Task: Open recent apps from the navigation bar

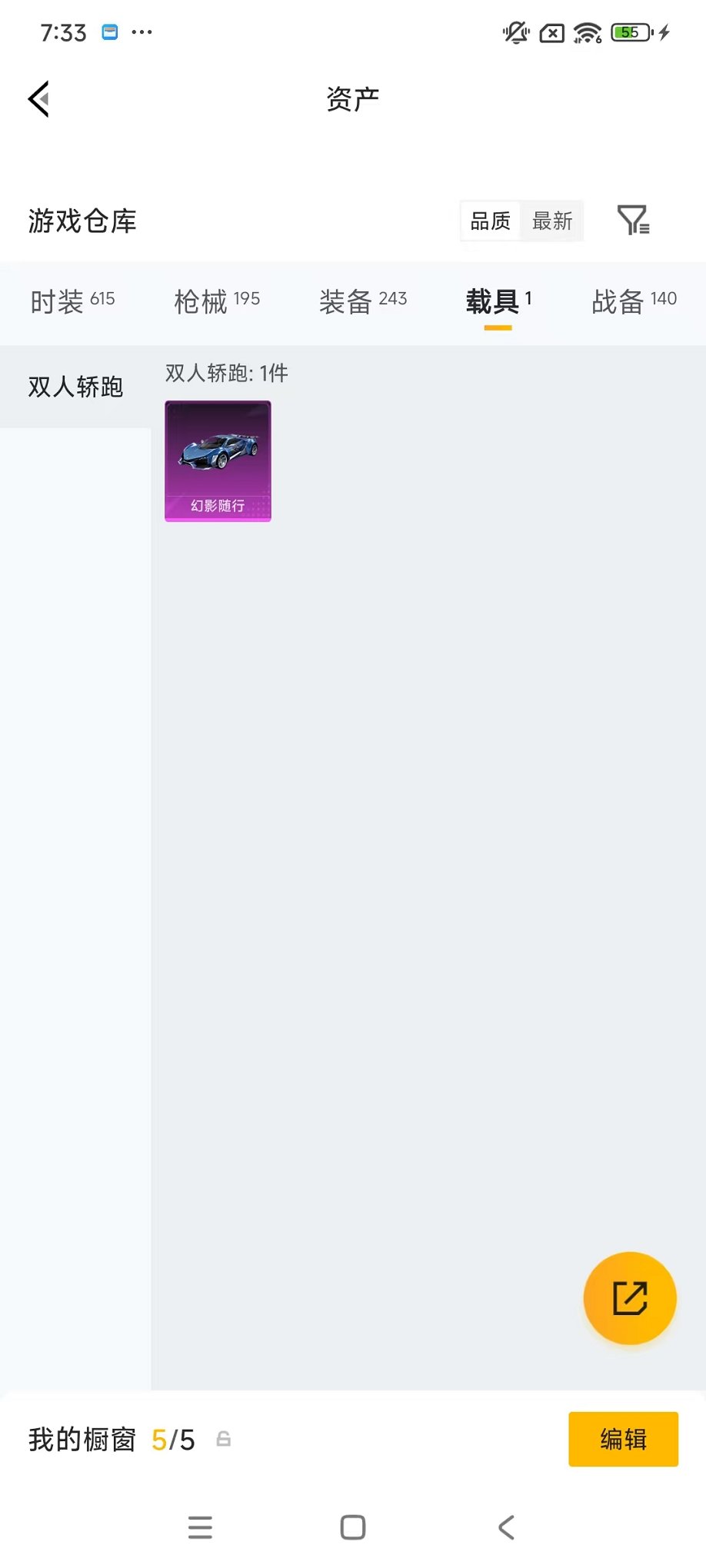Action: 200,1527
